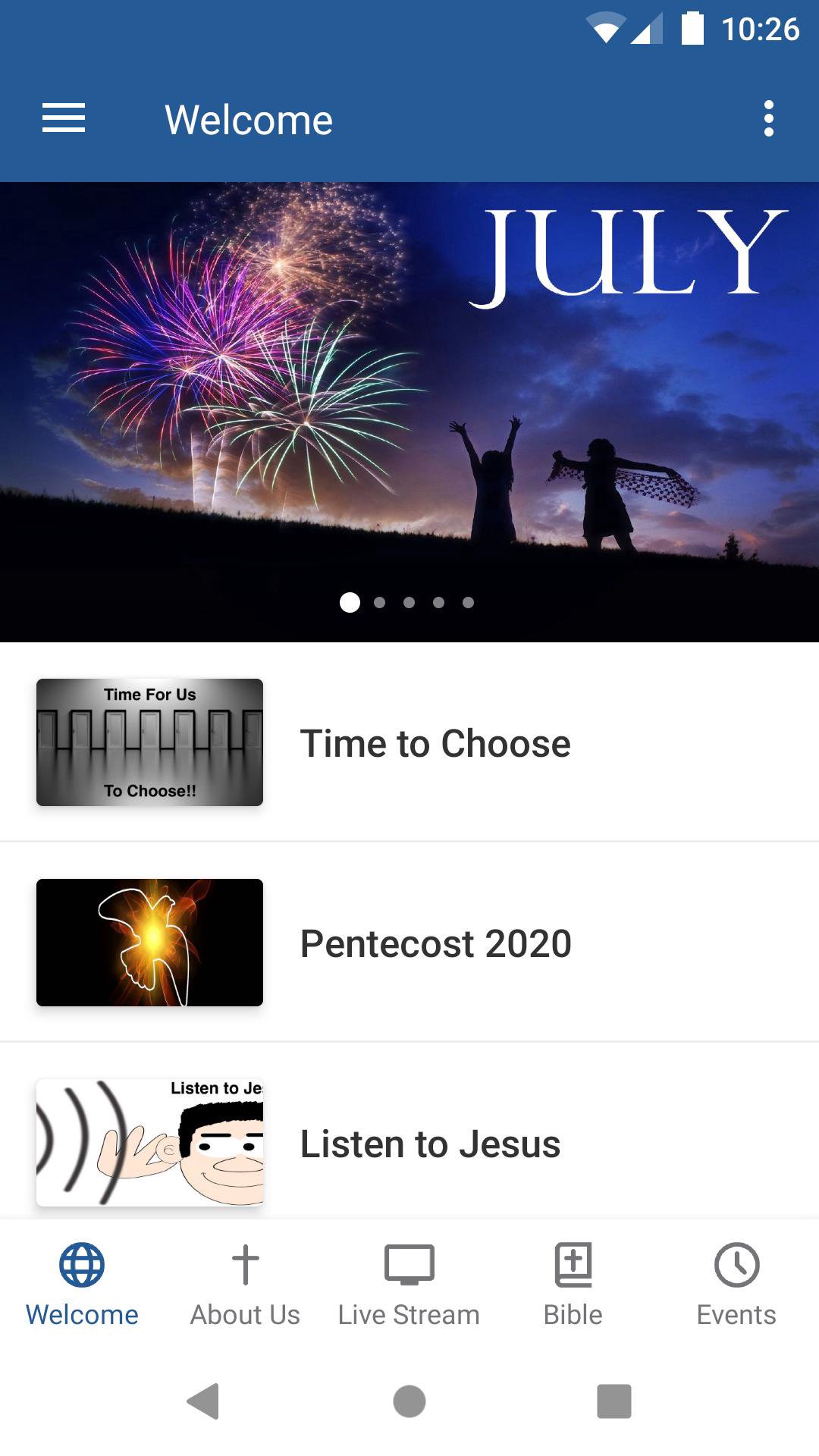Open the overflow menu

pos(769,119)
